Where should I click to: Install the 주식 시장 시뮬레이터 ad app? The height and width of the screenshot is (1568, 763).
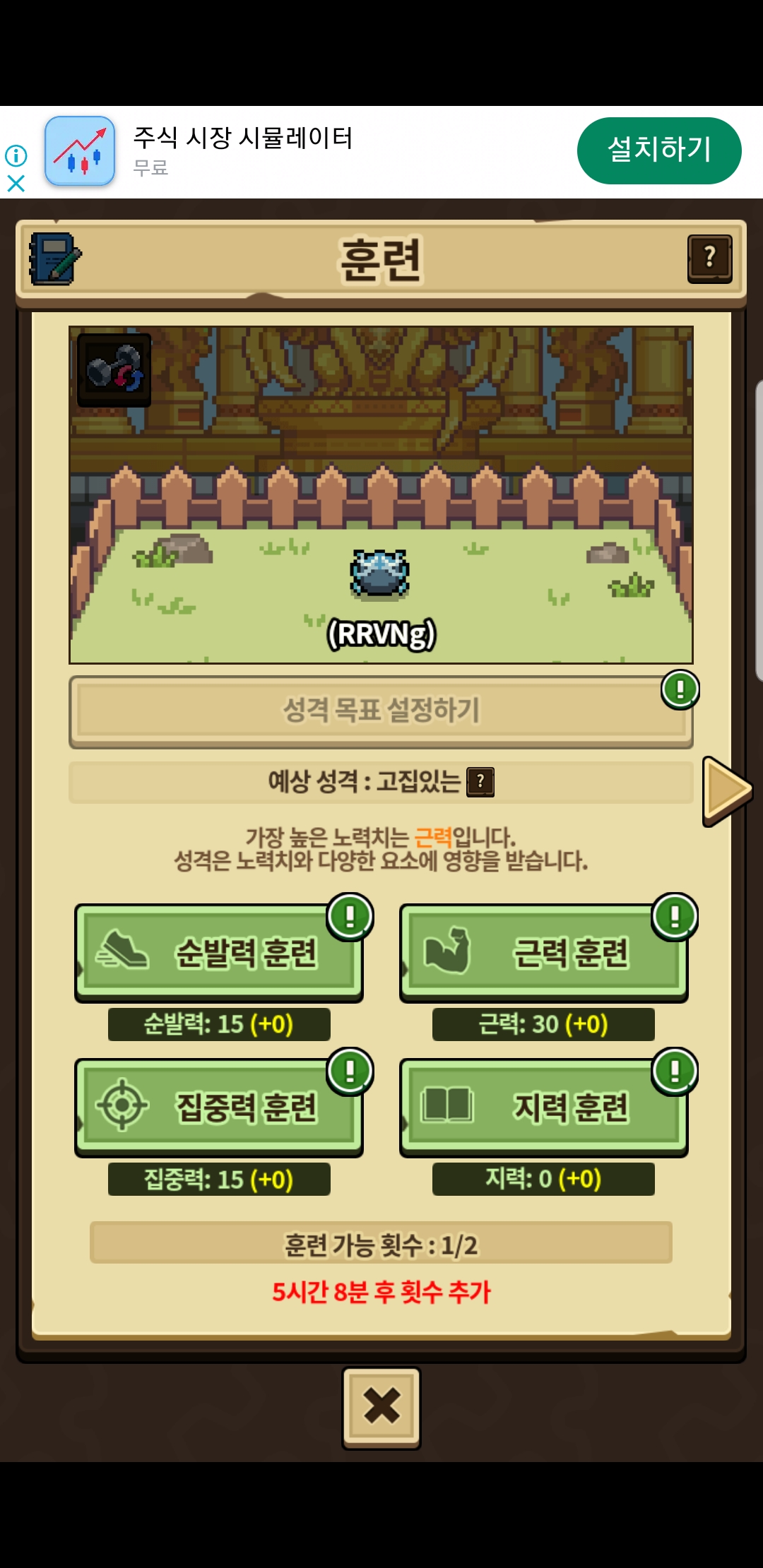click(659, 150)
